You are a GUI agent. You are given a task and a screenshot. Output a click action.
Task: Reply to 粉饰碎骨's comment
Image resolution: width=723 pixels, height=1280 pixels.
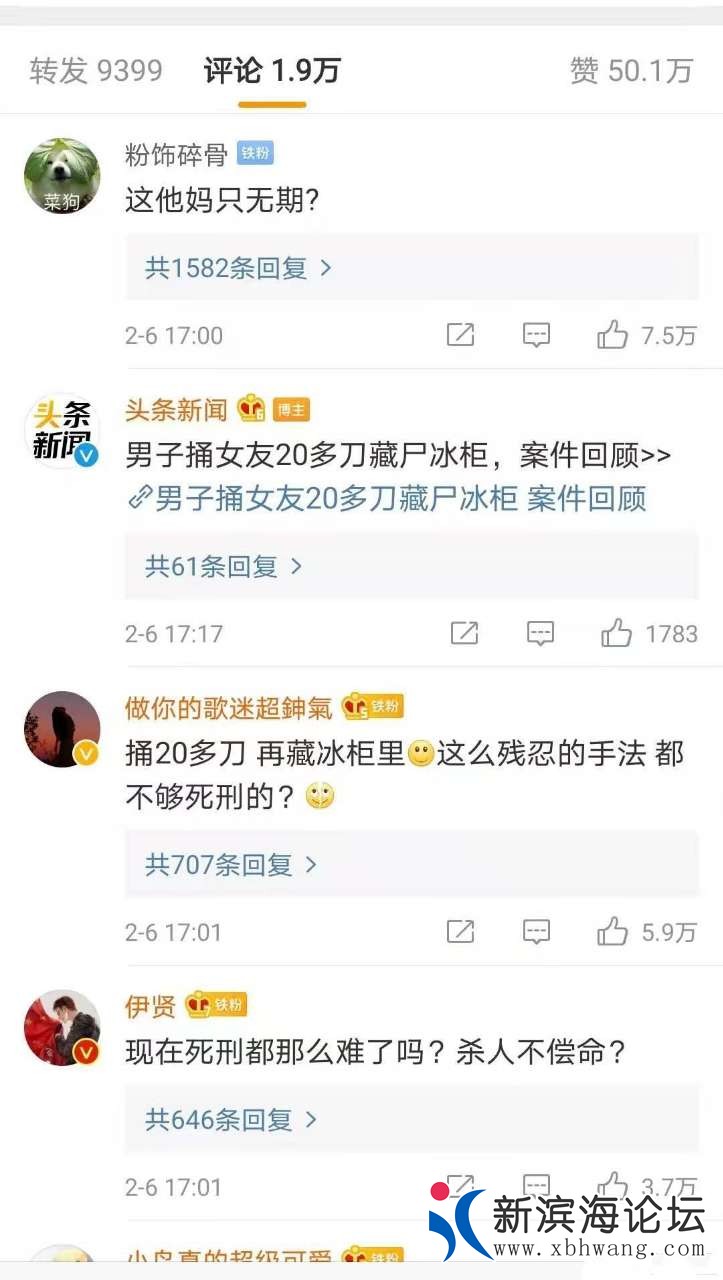point(537,335)
